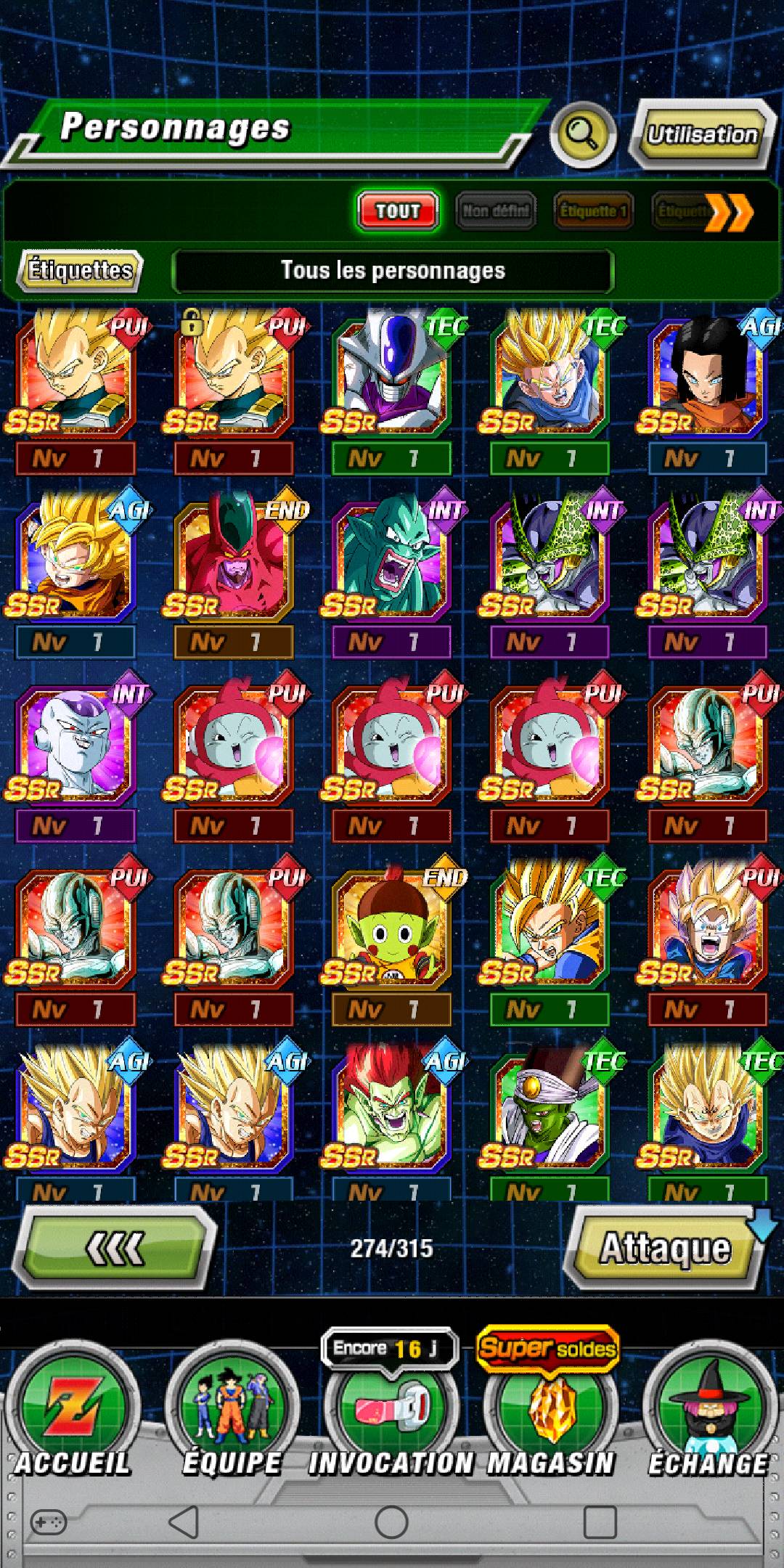
Task: Go back with the green arrows button
Action: tap(114, 1249)
